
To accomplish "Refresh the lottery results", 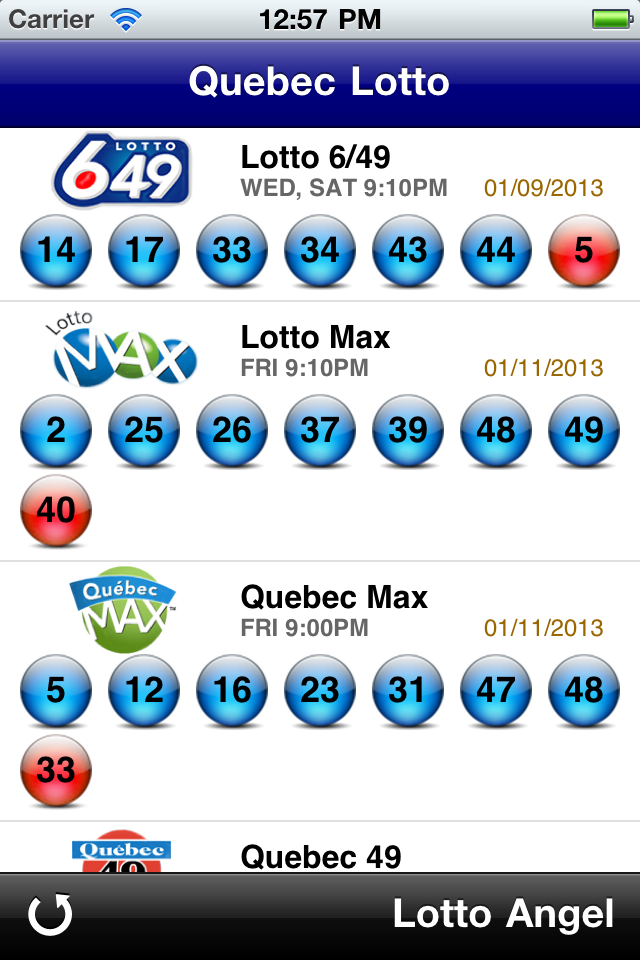I will click(50, 915).
